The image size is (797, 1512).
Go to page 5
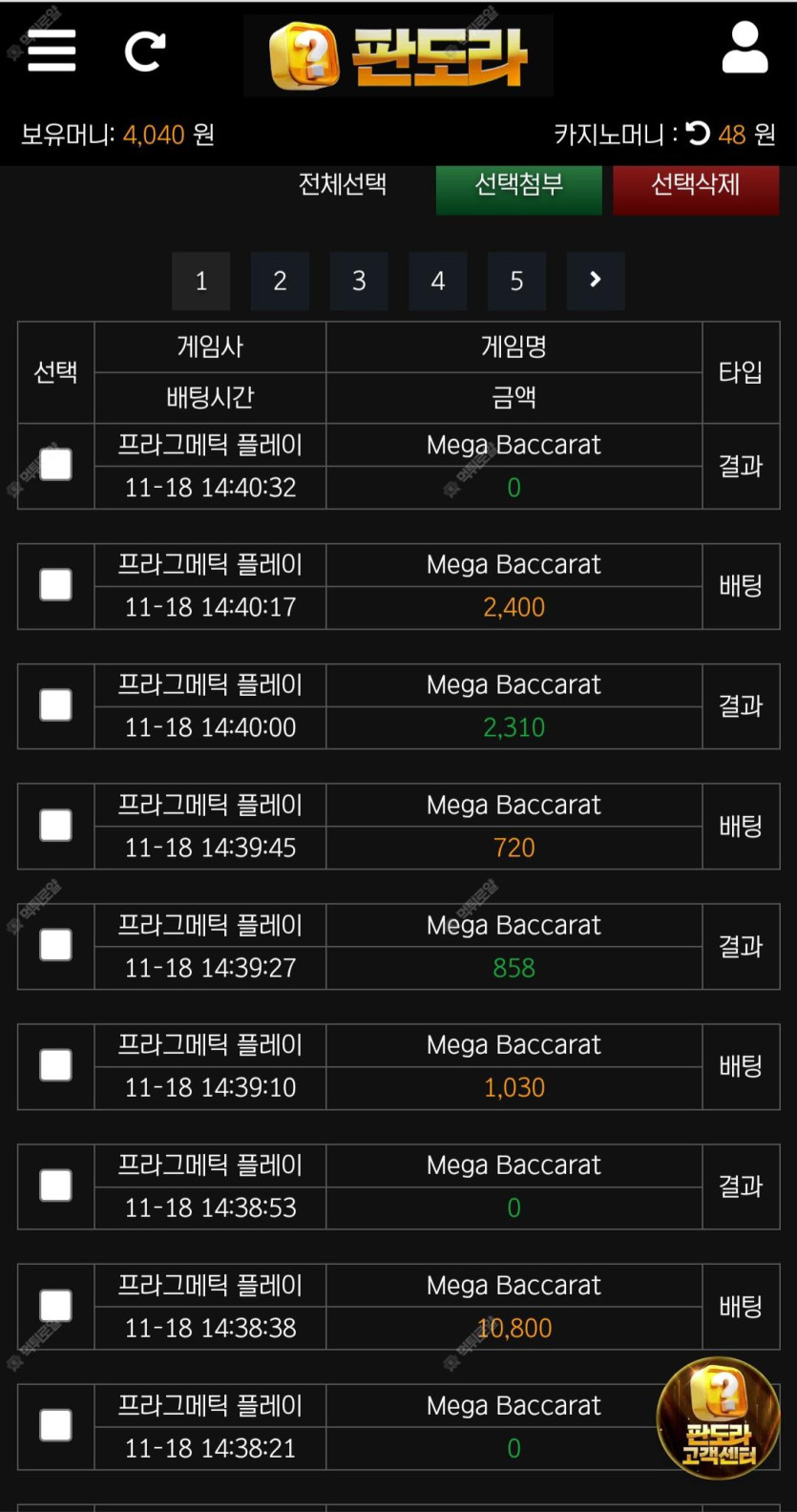point(516,281)
